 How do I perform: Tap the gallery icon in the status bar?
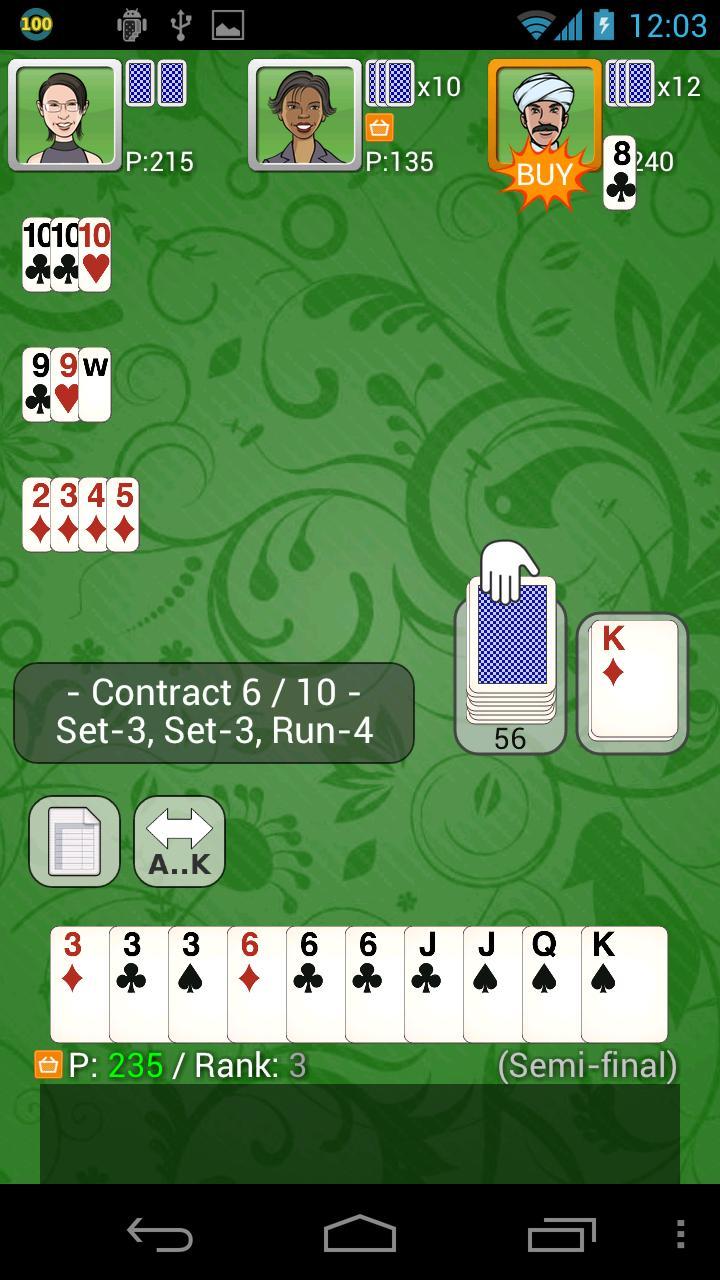(230, 25)
